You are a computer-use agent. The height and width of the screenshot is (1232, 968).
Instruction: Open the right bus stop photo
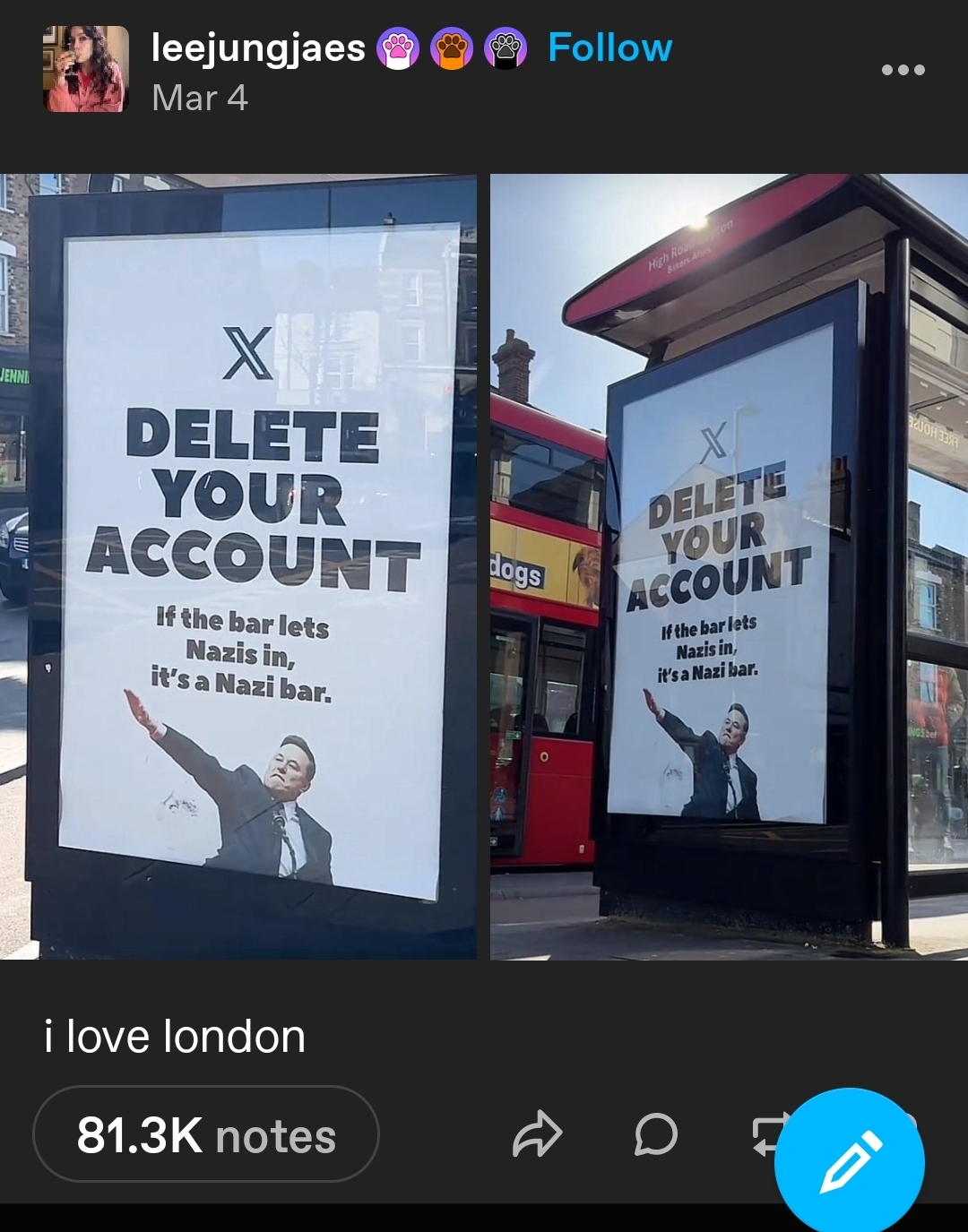tap(729, 566)
